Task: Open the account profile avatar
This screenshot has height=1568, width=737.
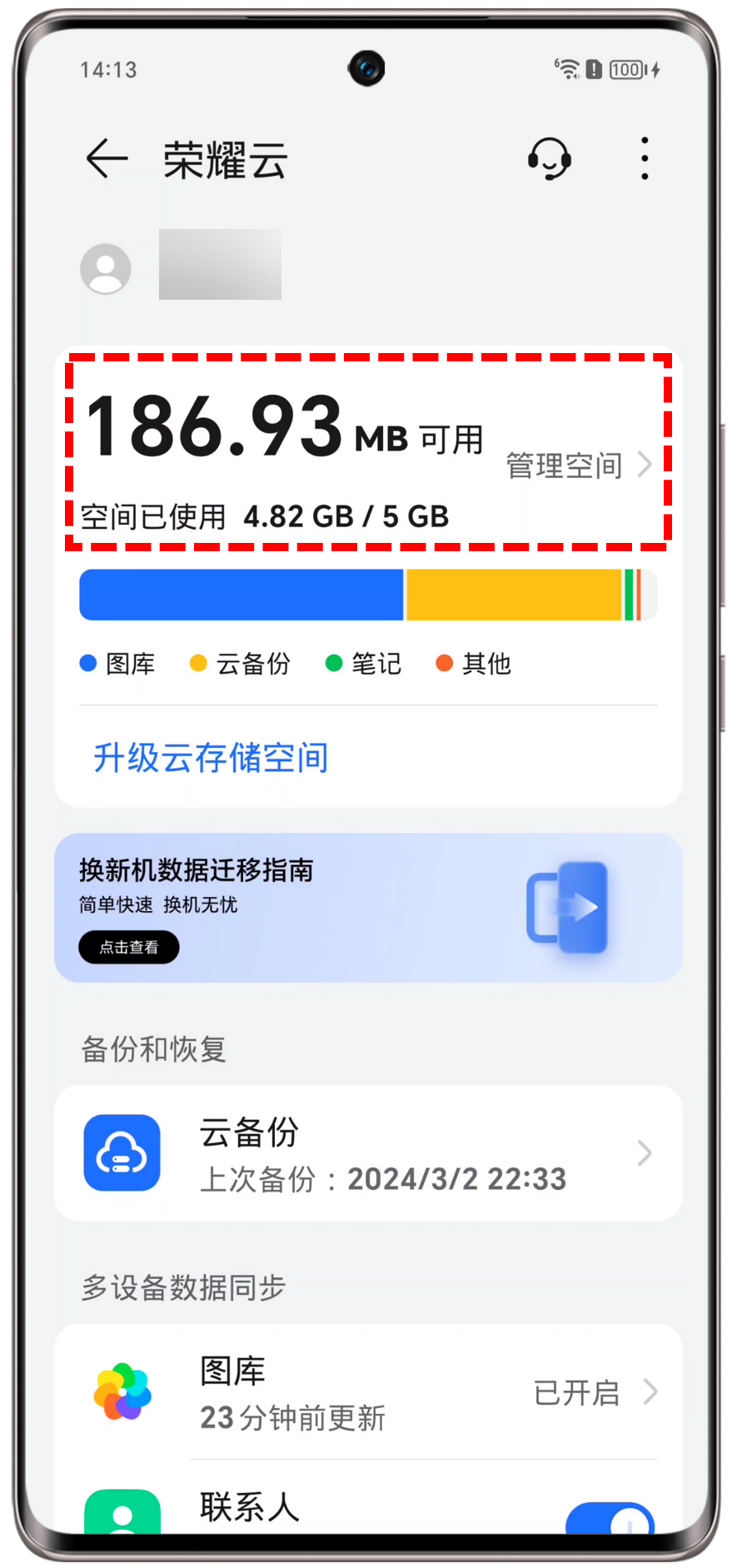Action: (x=106, y=269)
